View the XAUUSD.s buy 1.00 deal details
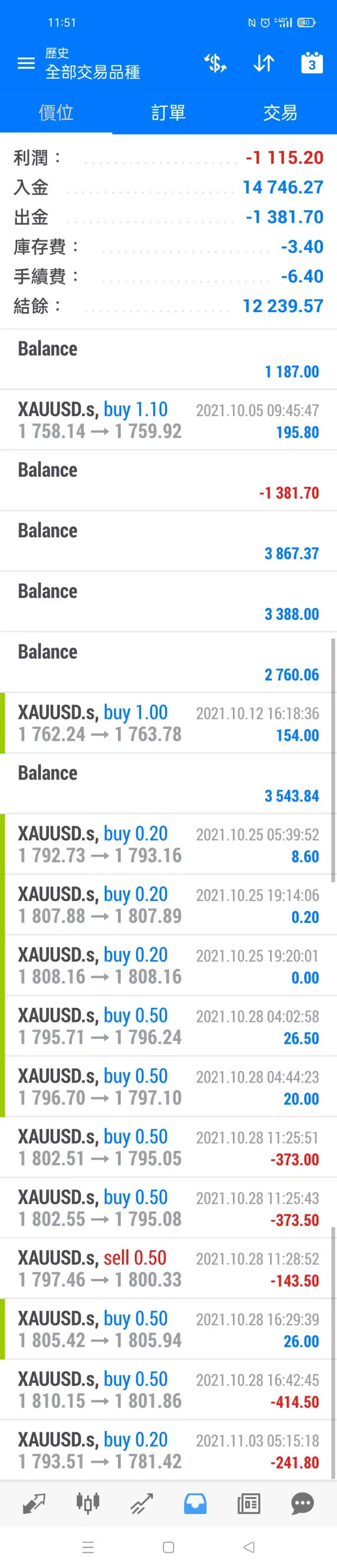The width and height of the screenshot is (337, 1568). click(168, 723)
